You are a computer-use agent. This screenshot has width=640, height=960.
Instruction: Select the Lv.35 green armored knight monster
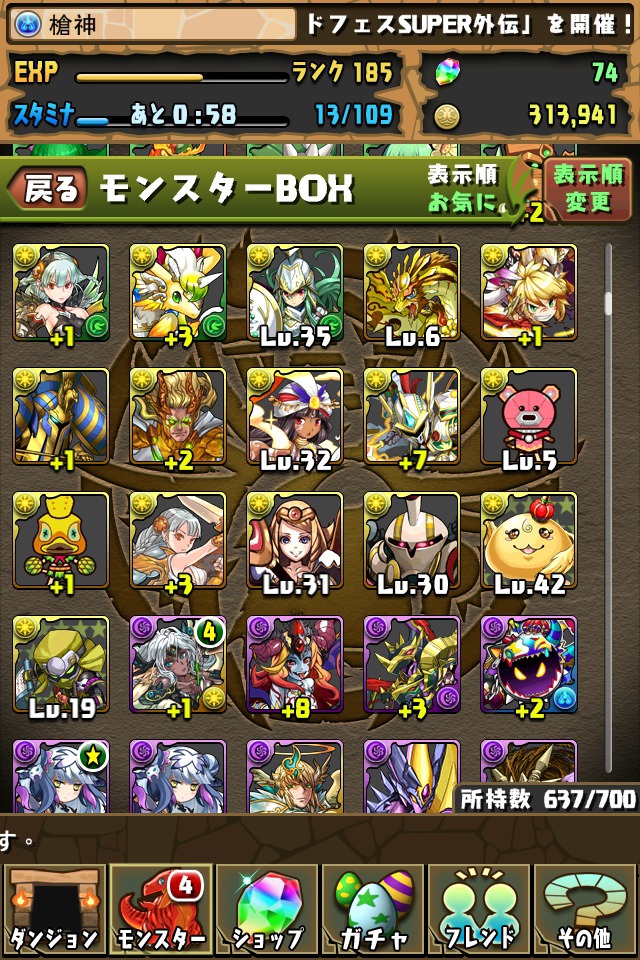(x=295, y=293)
